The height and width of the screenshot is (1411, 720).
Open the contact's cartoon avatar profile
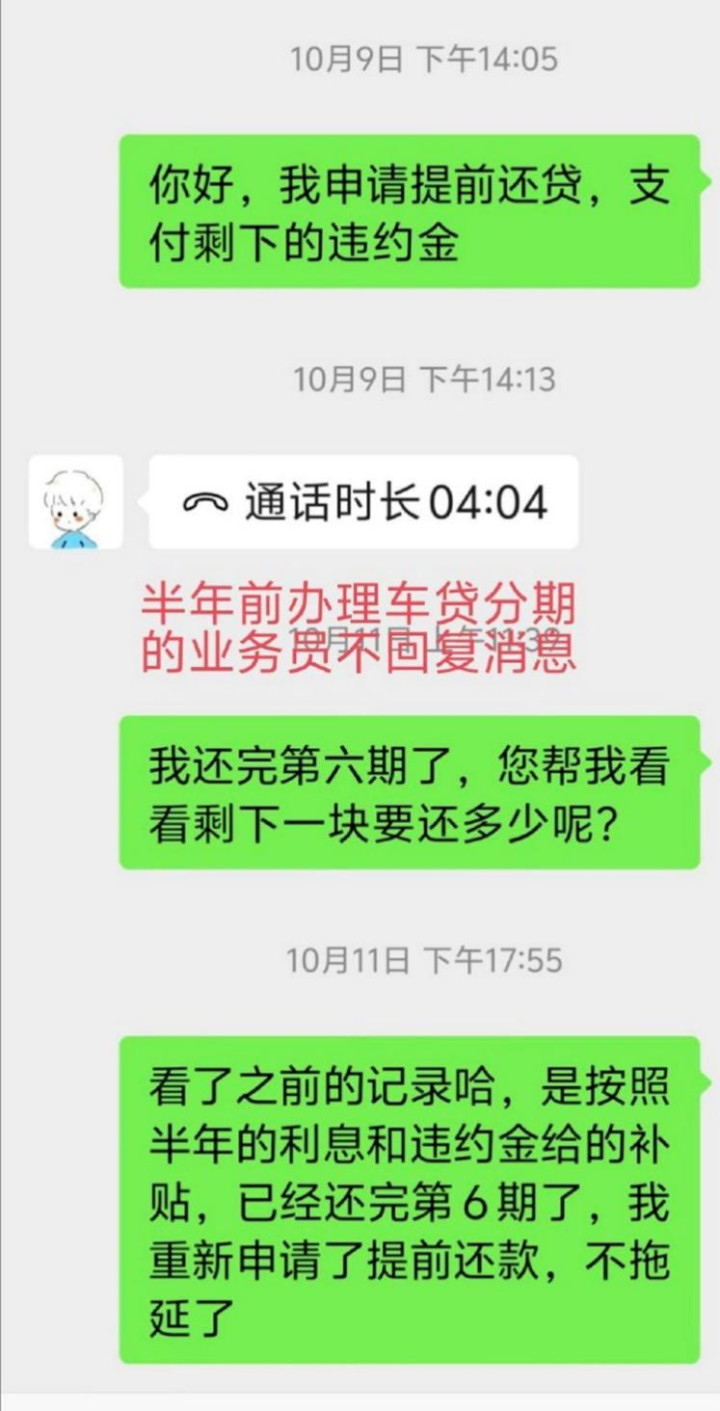click(75, 502)
